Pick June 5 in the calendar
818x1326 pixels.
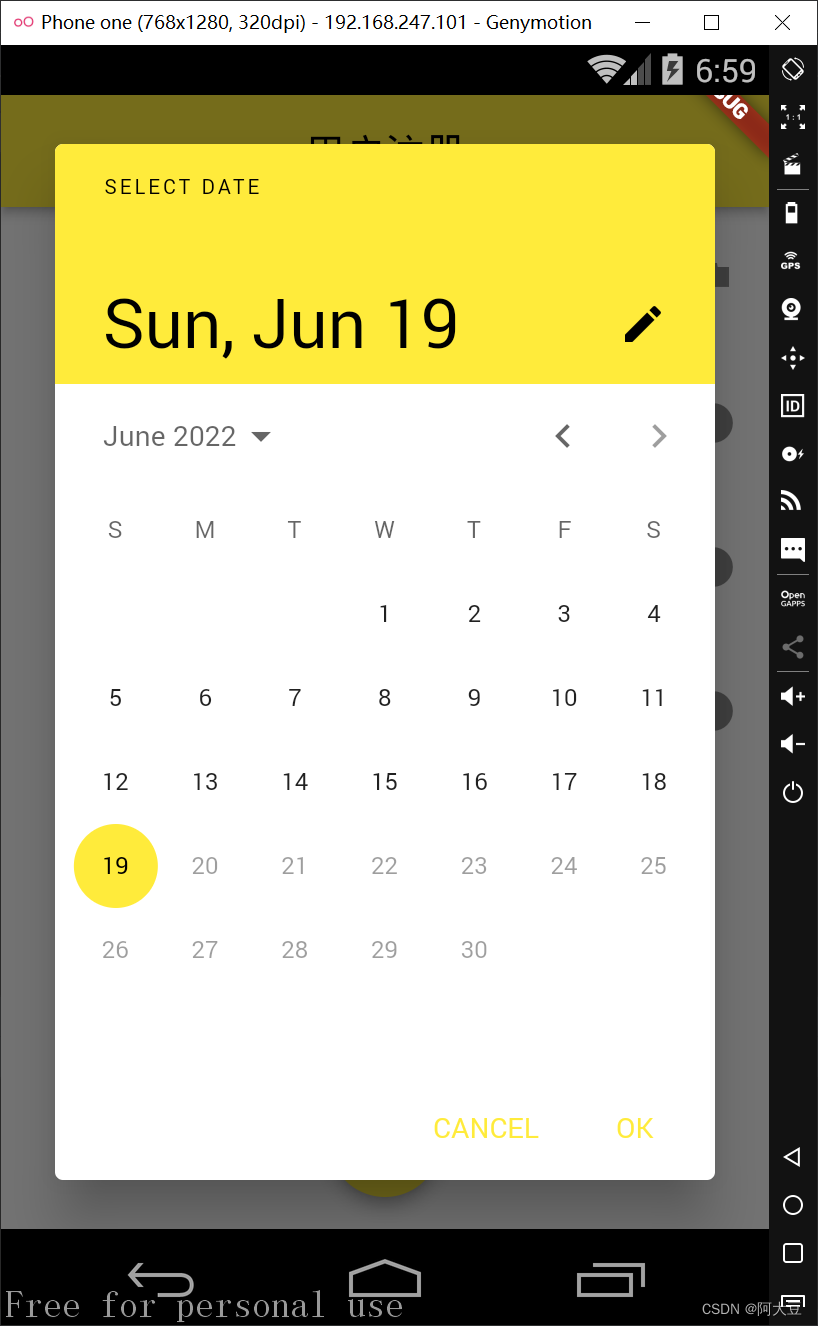coord(116,698)
